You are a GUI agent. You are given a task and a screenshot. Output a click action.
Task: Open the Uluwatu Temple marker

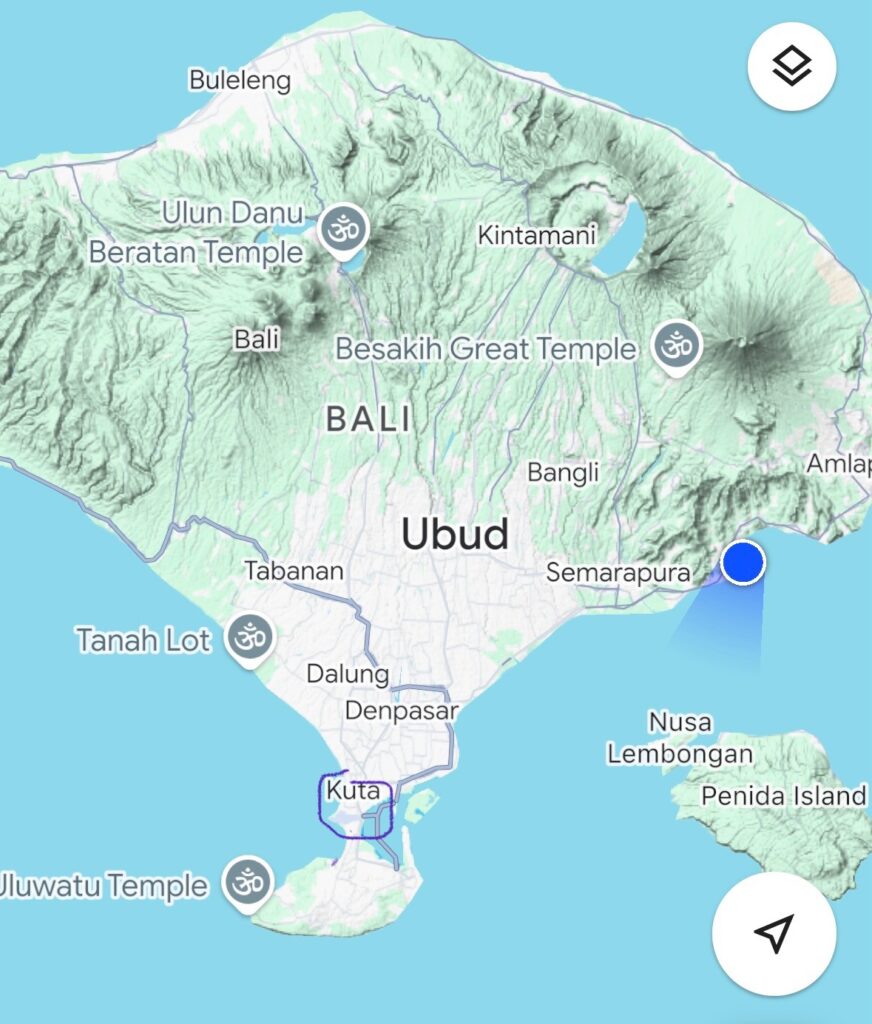pyautogui.click(x=247, y=883)
